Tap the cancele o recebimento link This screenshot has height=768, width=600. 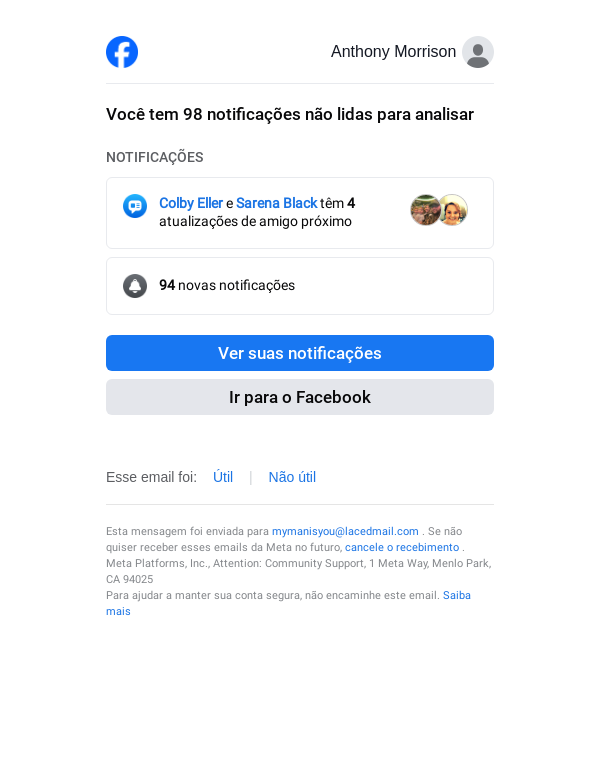tap(402, 548)
